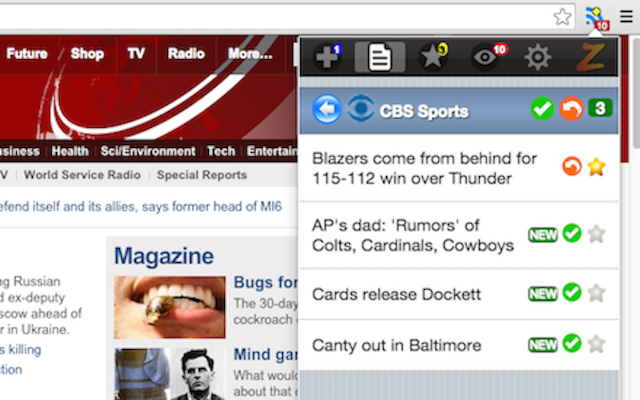Mark all CBS Sports items as read

point(542,108)
